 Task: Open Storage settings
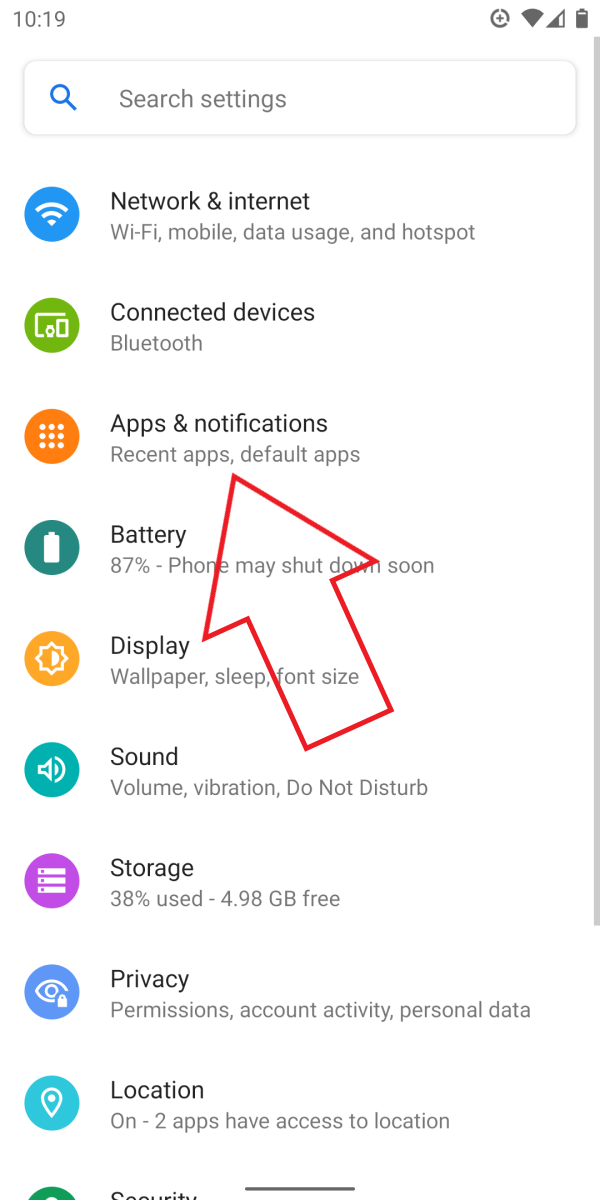[300, 882]
